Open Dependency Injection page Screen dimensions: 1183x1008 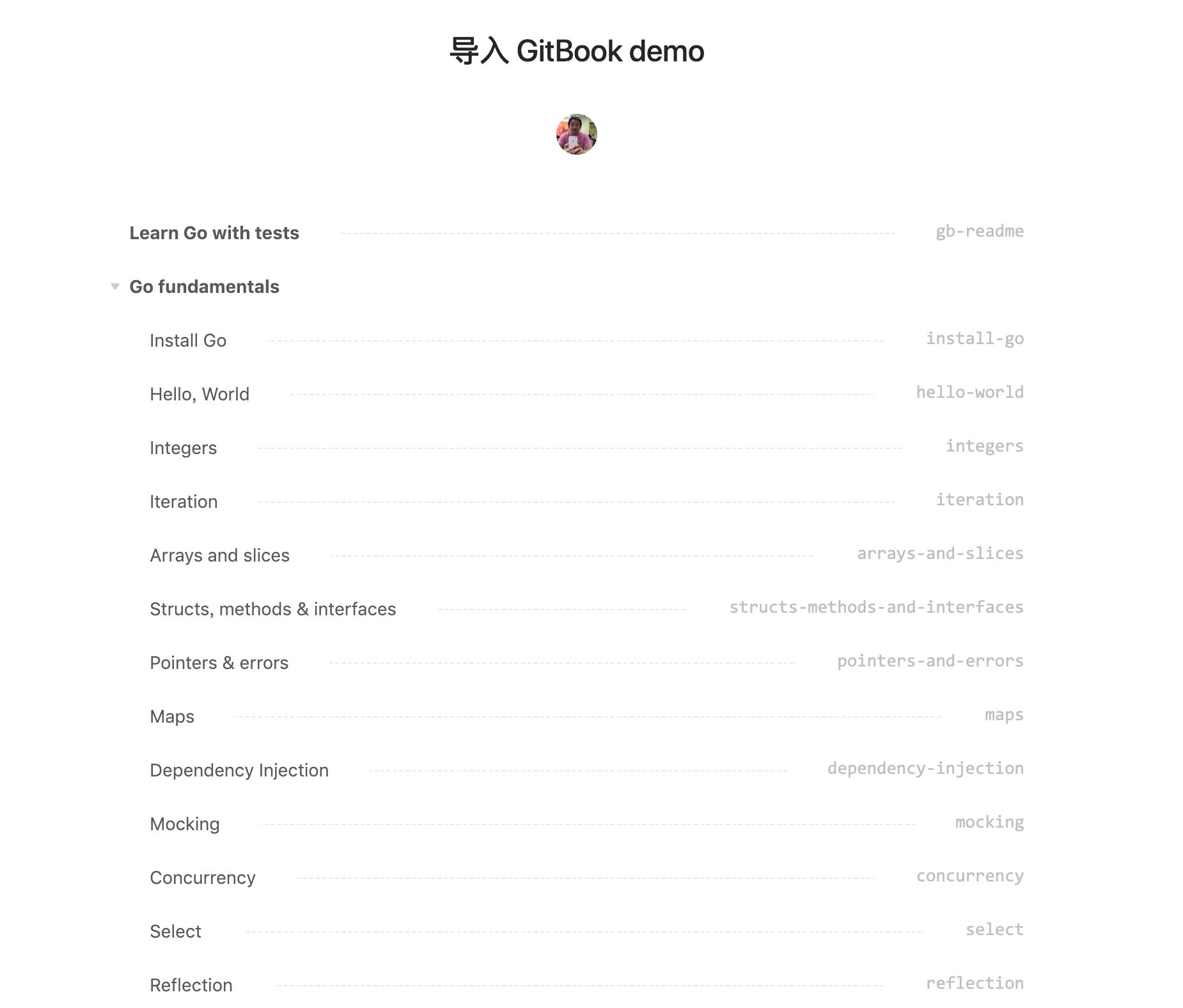pyautogui.click(x=239, y=770)
